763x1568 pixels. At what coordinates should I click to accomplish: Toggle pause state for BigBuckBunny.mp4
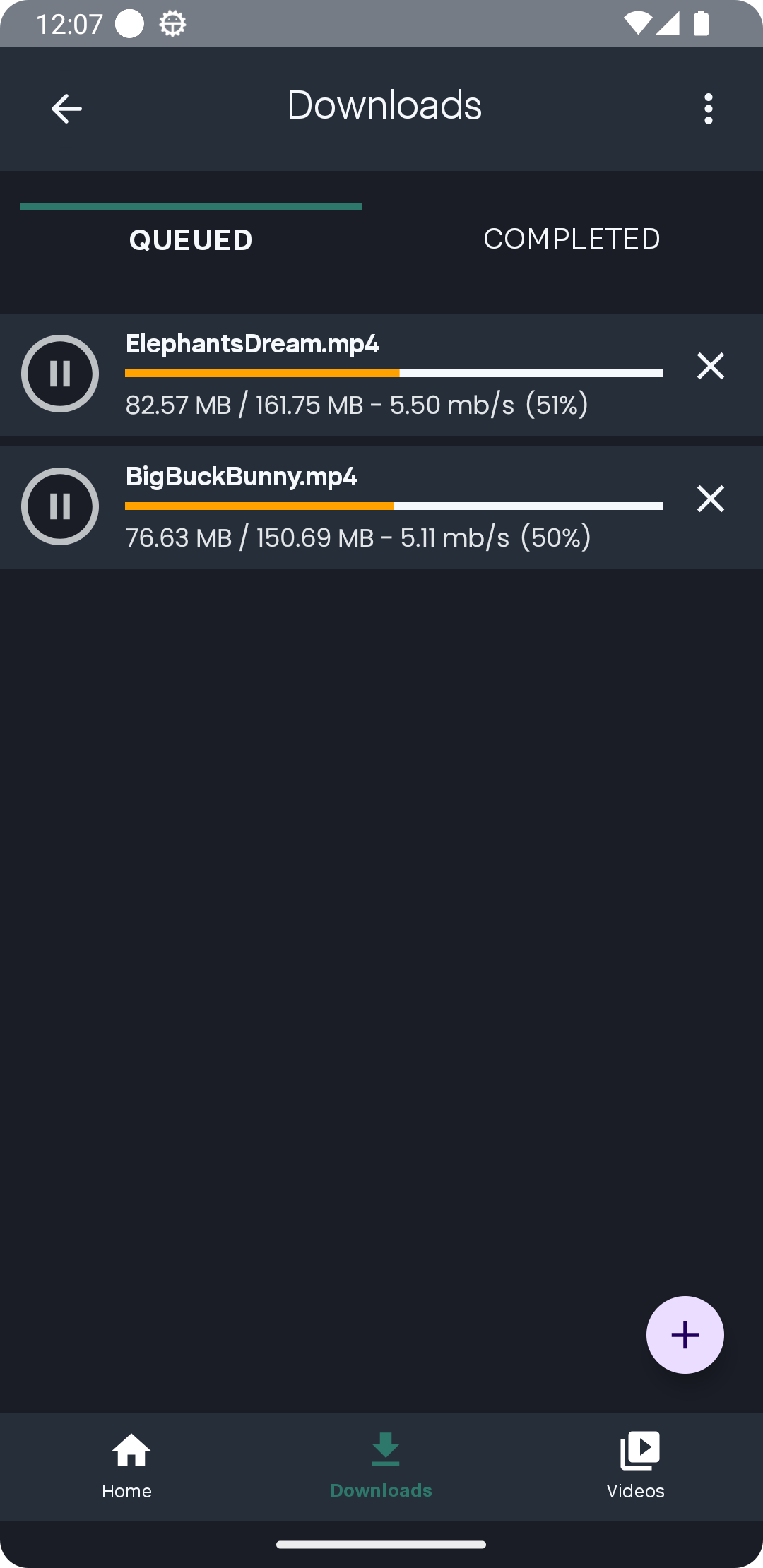pyautogui.click(x=60, y=506)
